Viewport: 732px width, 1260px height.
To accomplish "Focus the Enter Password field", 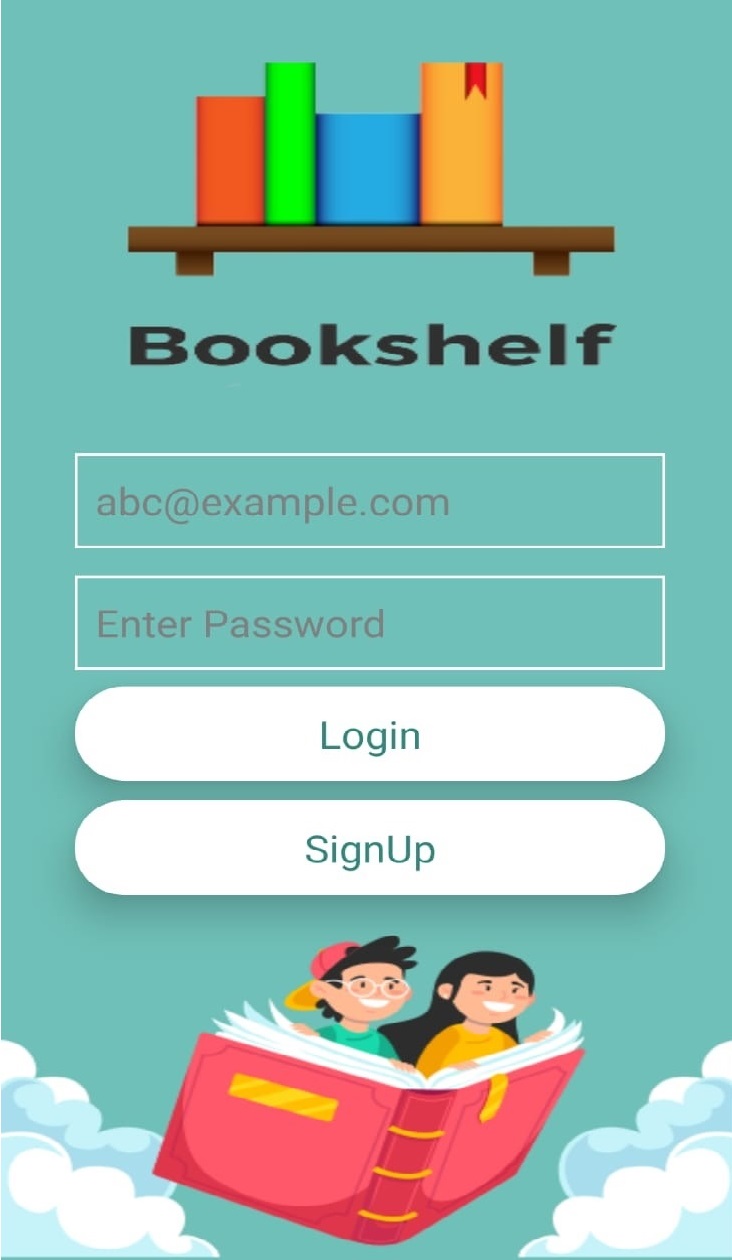I will (370, 622).
